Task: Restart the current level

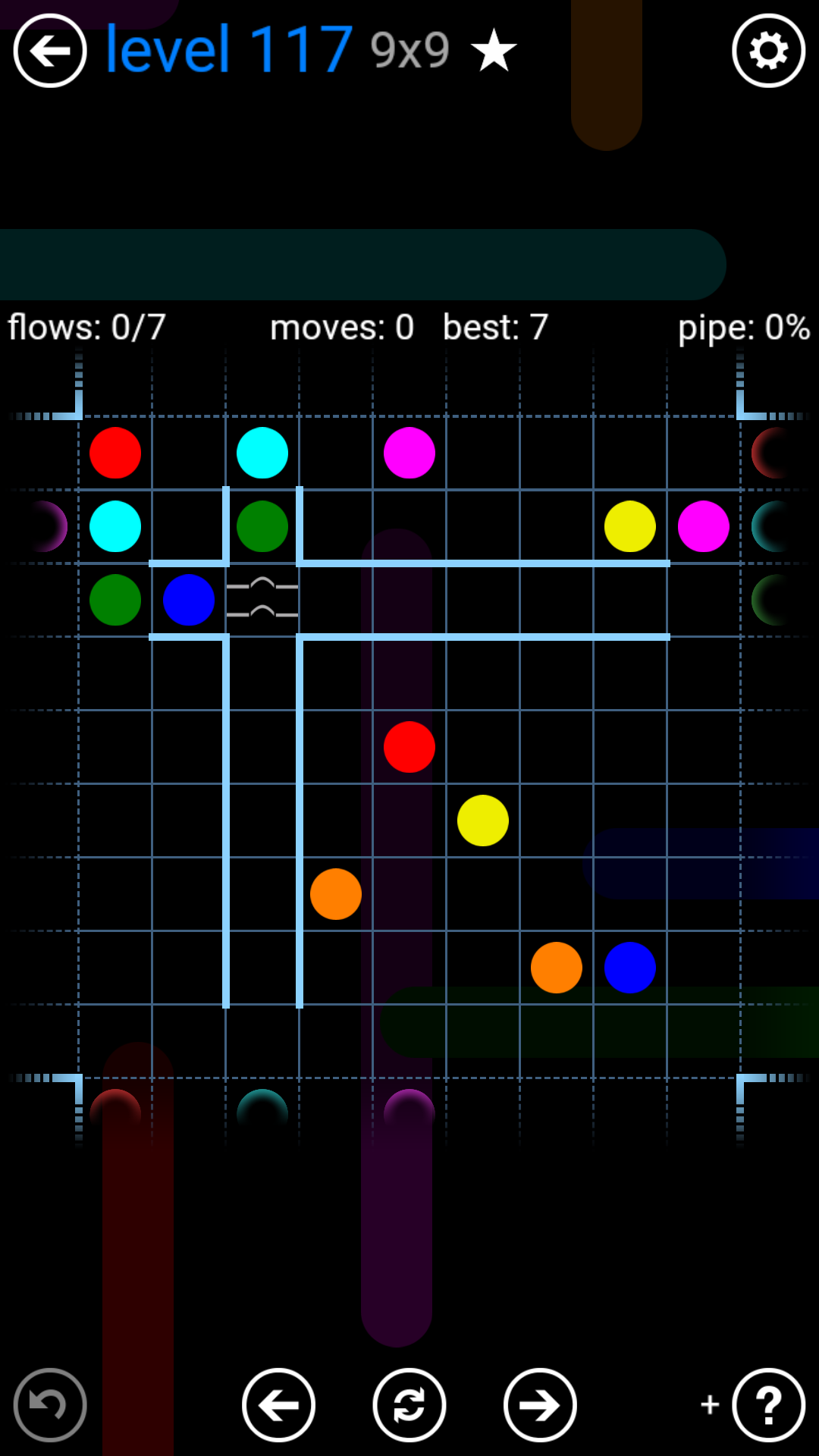Action: [x=409, y=1404]
